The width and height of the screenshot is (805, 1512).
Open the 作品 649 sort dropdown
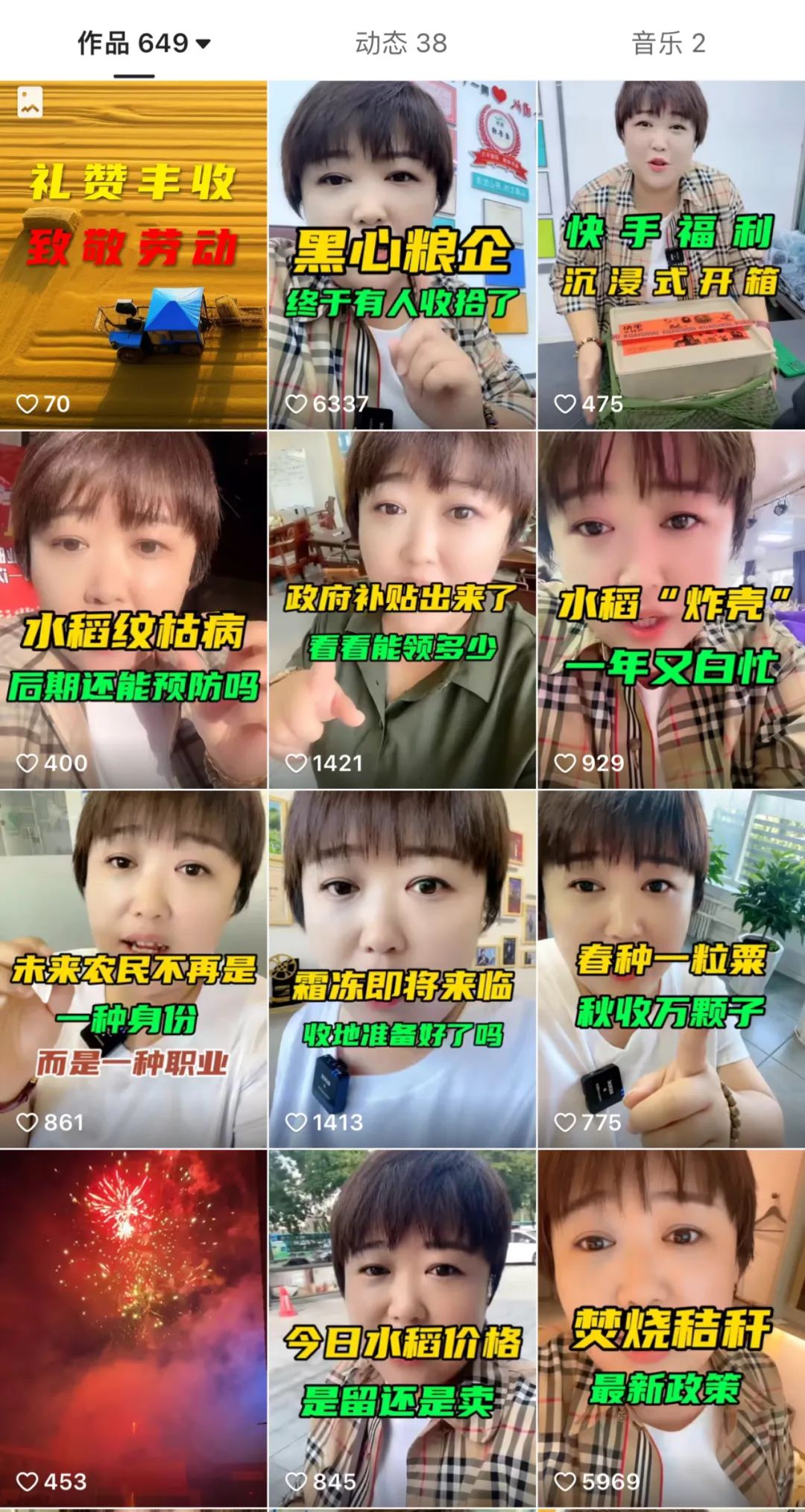(144, 43)
